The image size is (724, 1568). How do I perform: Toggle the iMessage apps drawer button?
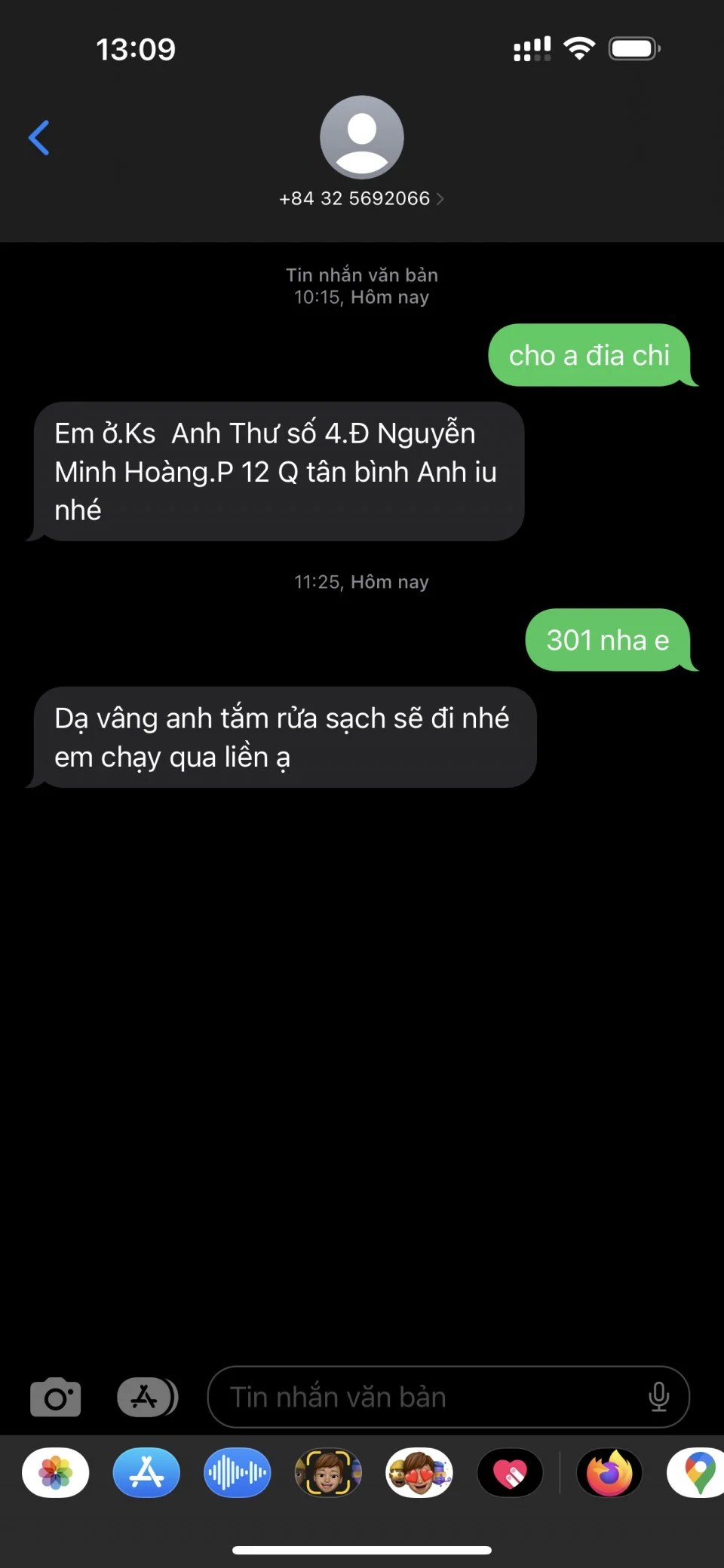(147, 1398)
